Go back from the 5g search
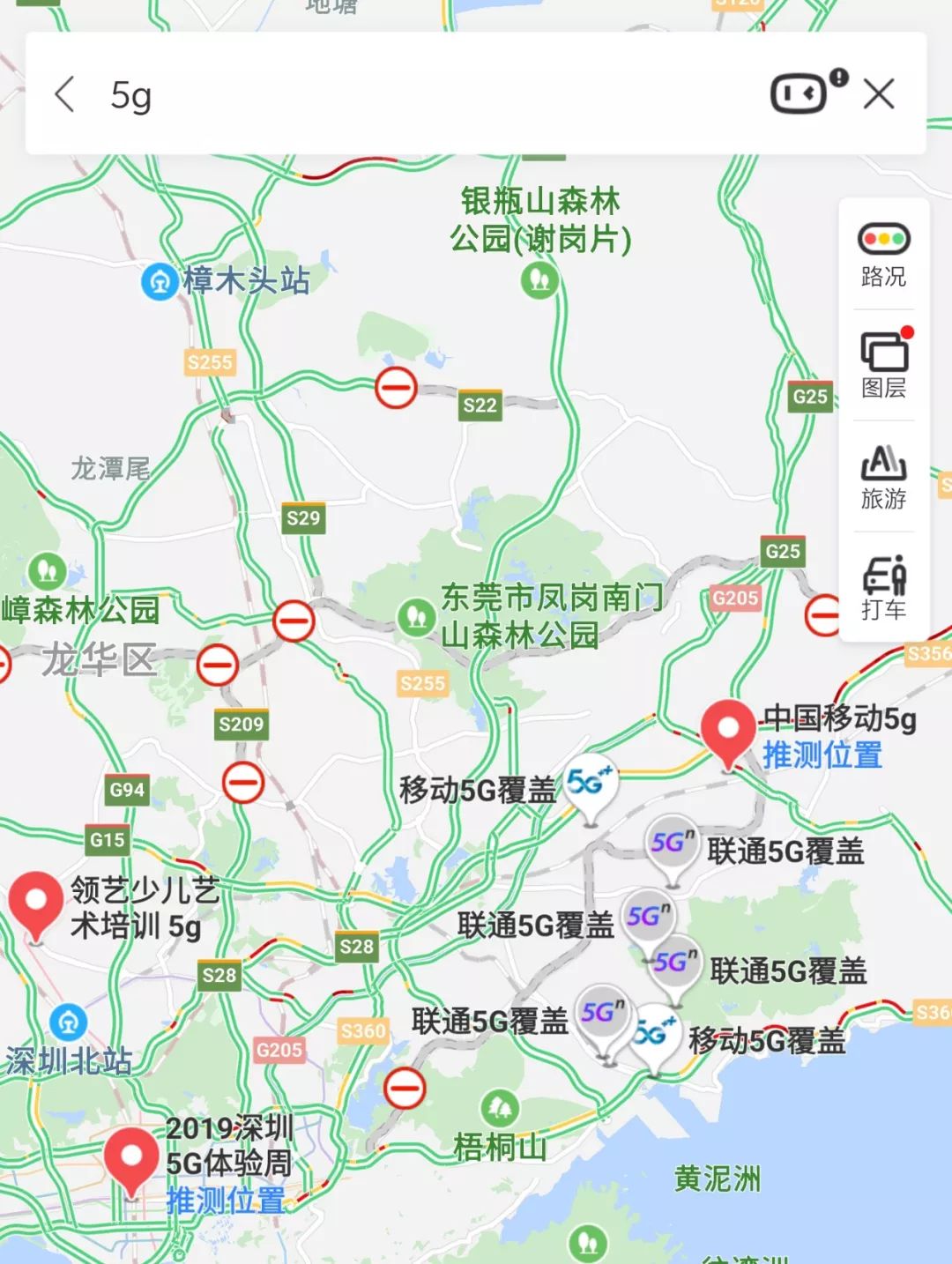952x1264 pixels. (64, 94)
